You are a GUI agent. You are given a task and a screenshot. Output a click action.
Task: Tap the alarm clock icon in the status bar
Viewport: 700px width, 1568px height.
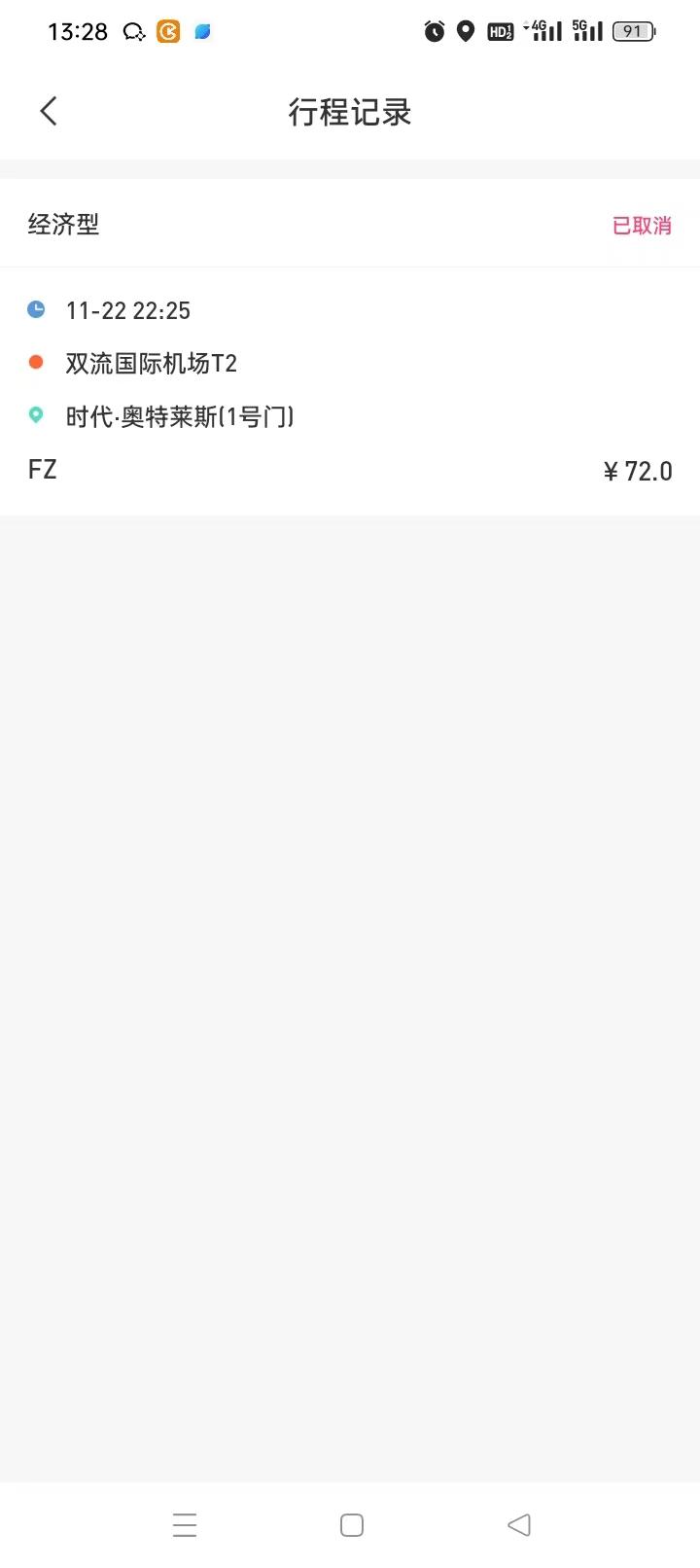pyautogui.click(x=434, y=31)
